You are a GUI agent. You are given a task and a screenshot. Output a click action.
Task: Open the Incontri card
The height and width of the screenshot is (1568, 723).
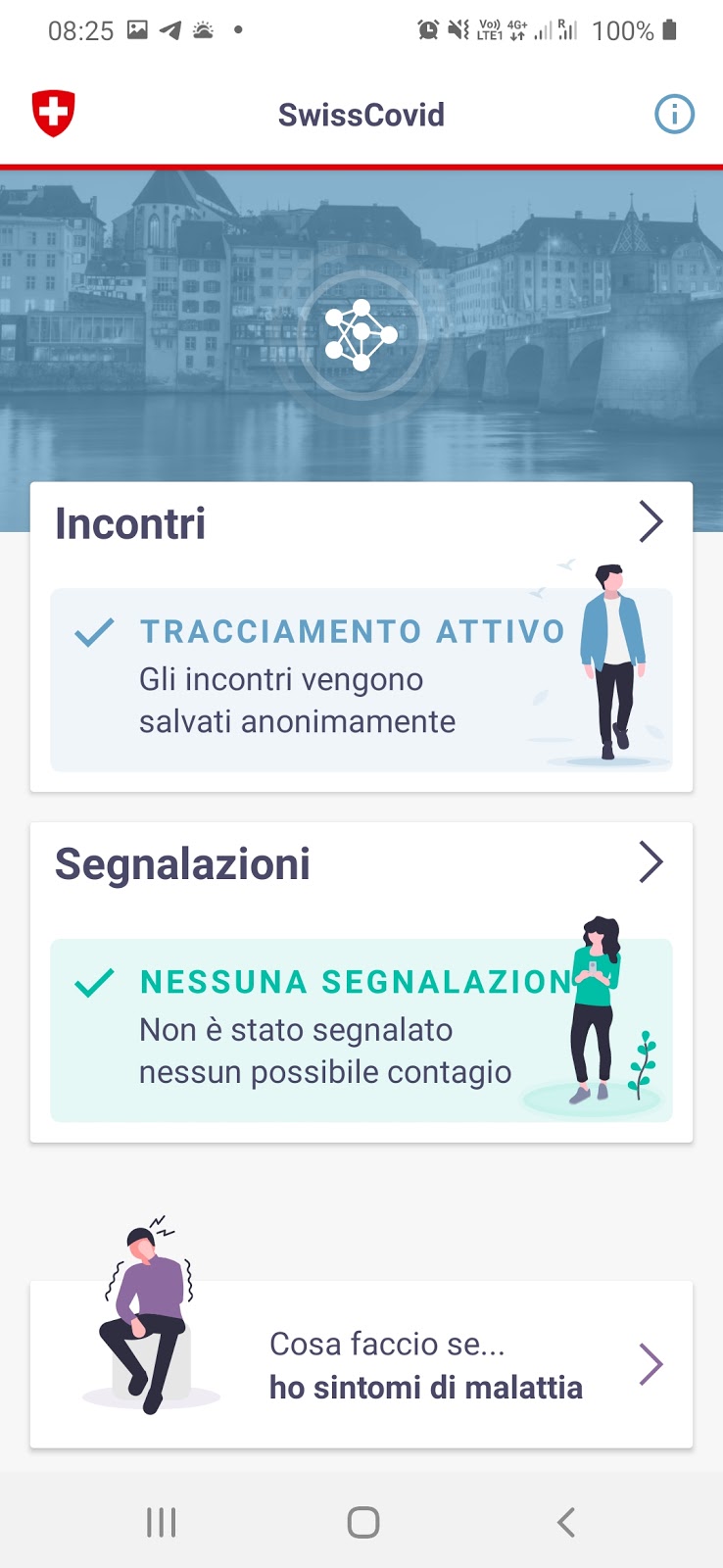[x=361, y=637]
